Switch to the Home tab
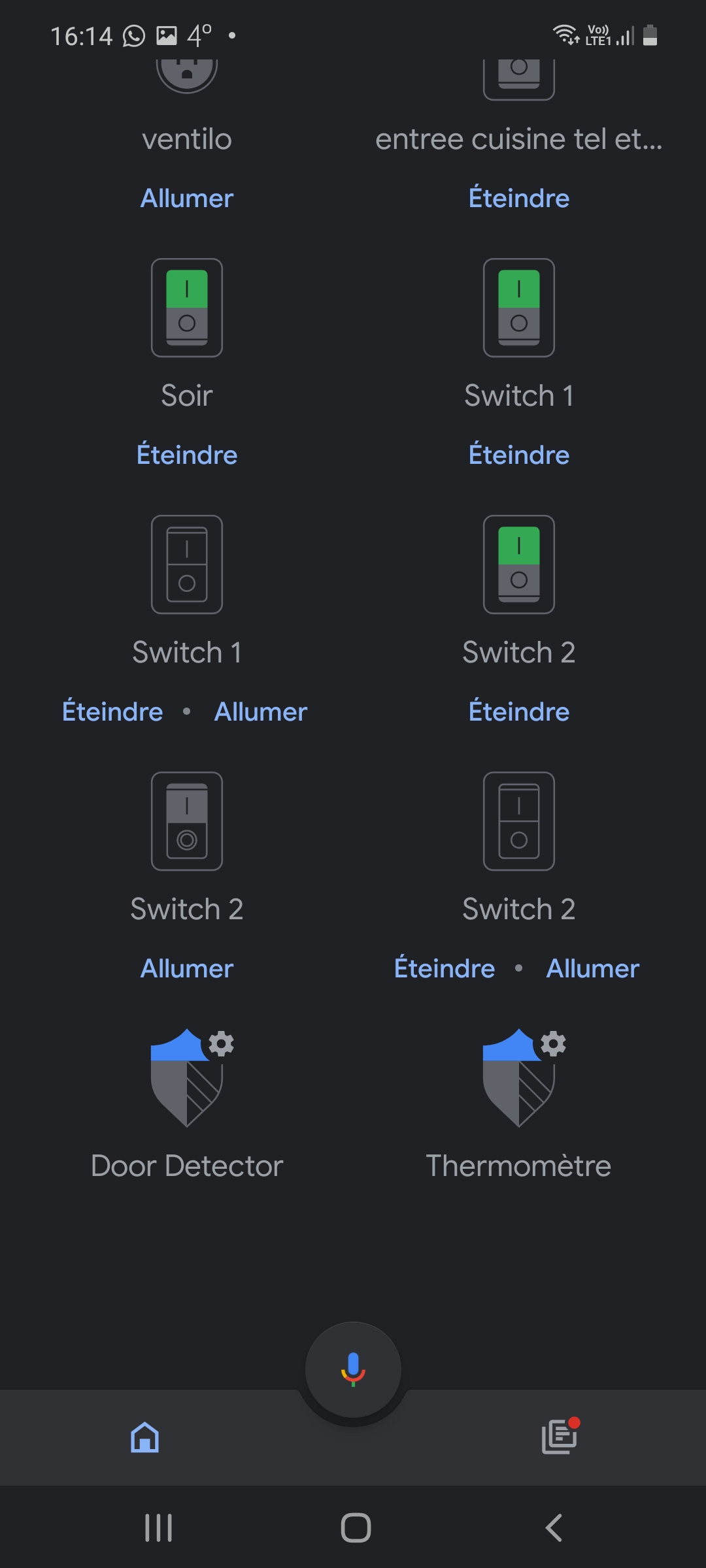Viewport: 706px width, 1568px height. pyautogui.click(x=144, y=1437)
